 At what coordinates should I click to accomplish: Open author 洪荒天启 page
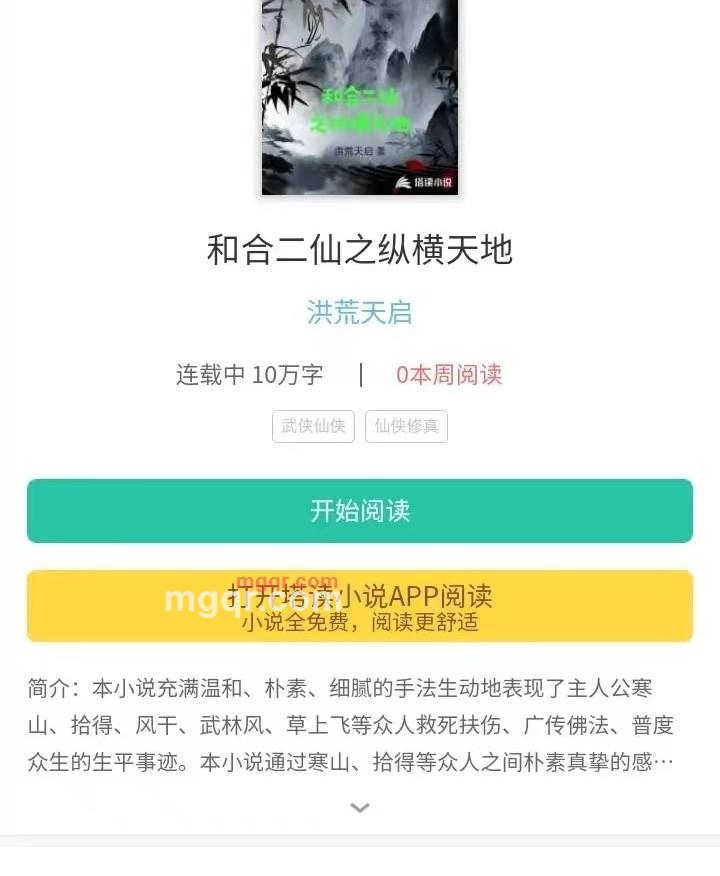360,312
